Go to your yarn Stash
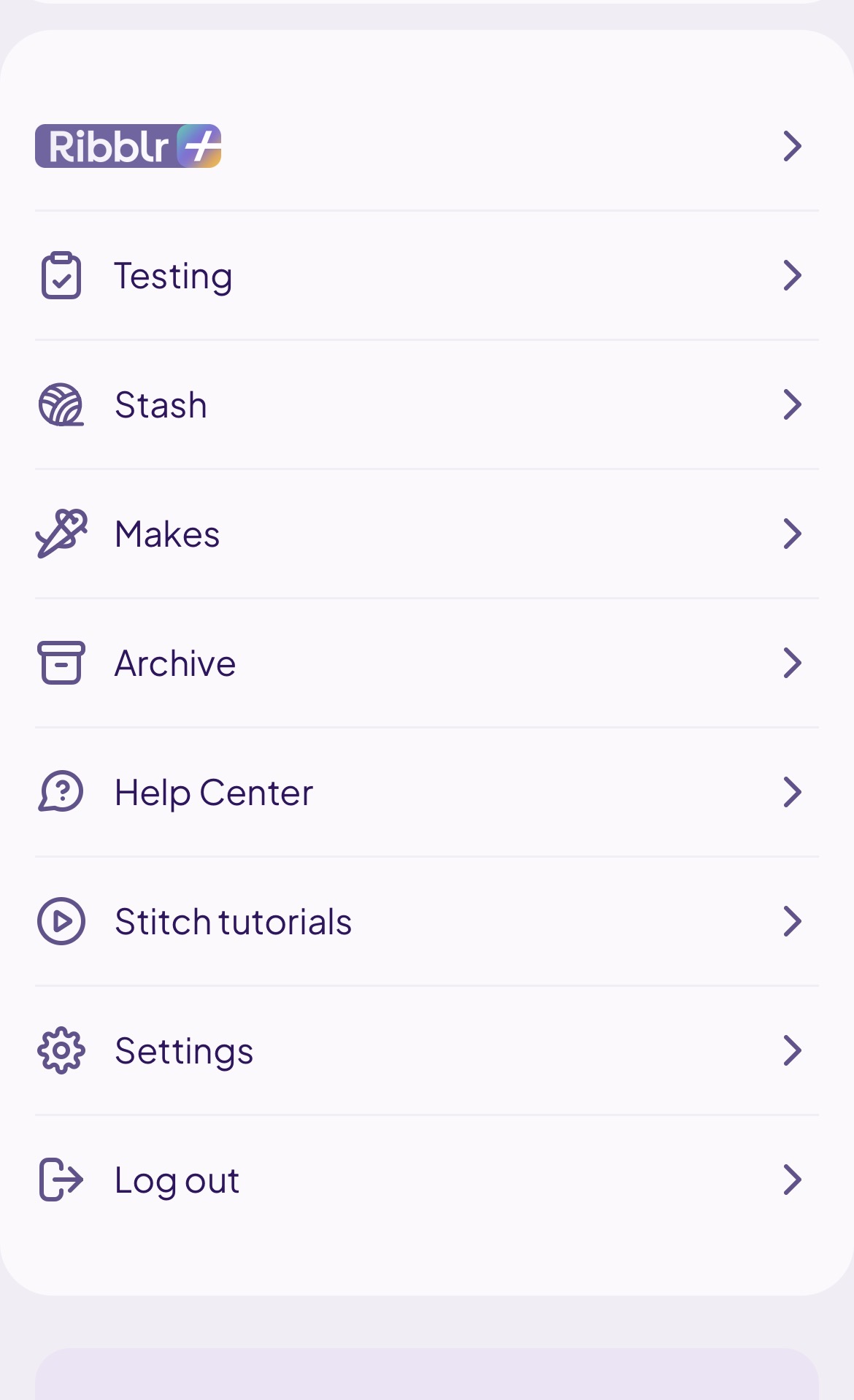This screenshot has width=854, height=1400. [x=161, y=405]
